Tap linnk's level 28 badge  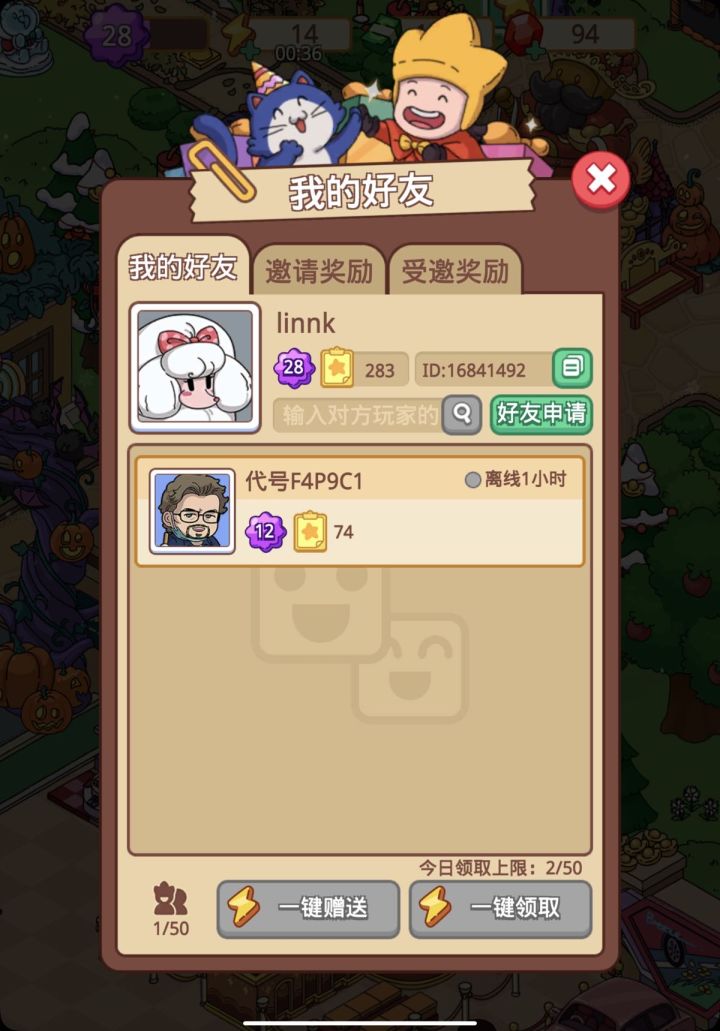point(294,368)
